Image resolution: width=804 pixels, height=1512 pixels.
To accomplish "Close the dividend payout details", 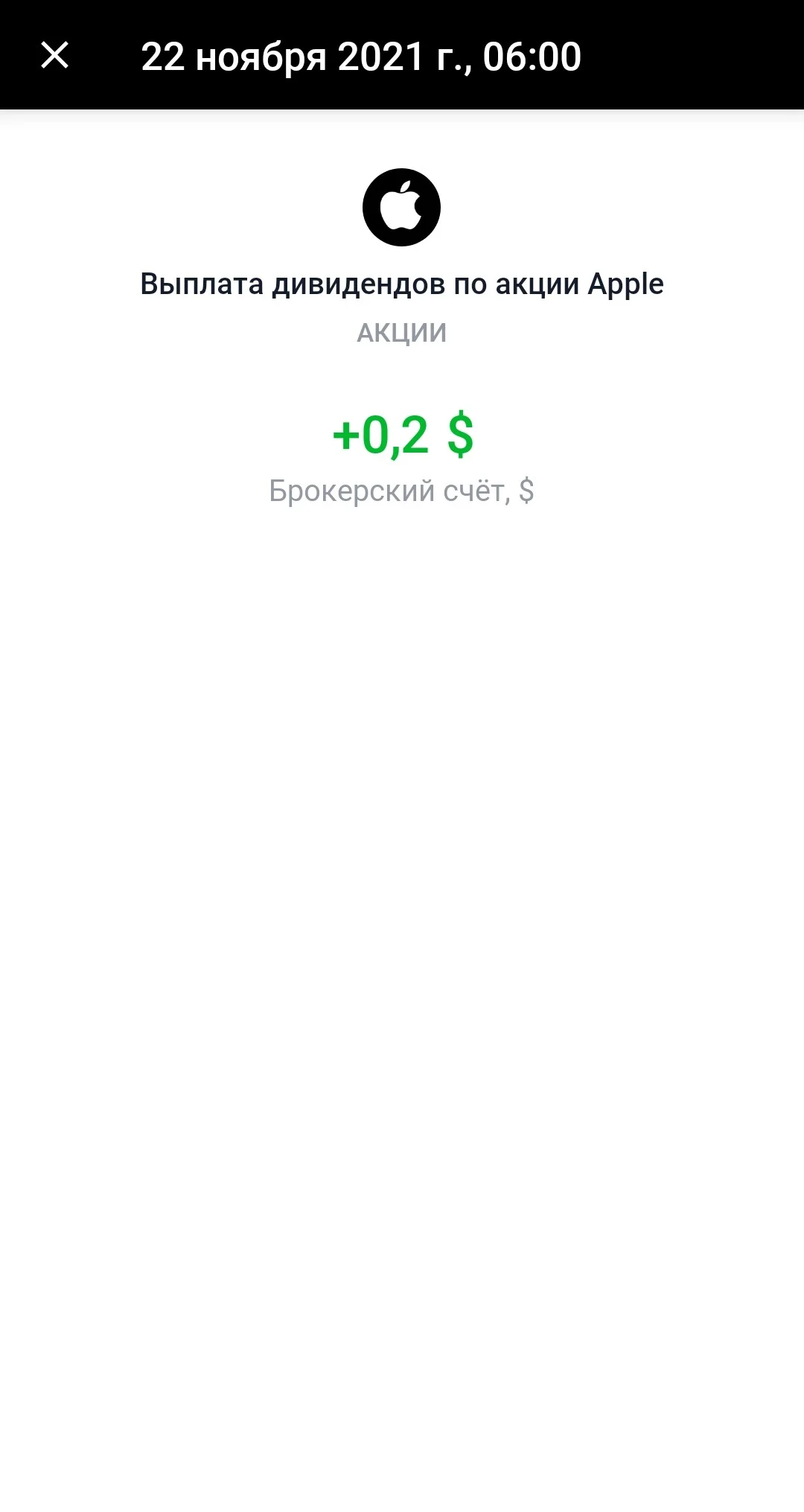I will click(54, 55).
